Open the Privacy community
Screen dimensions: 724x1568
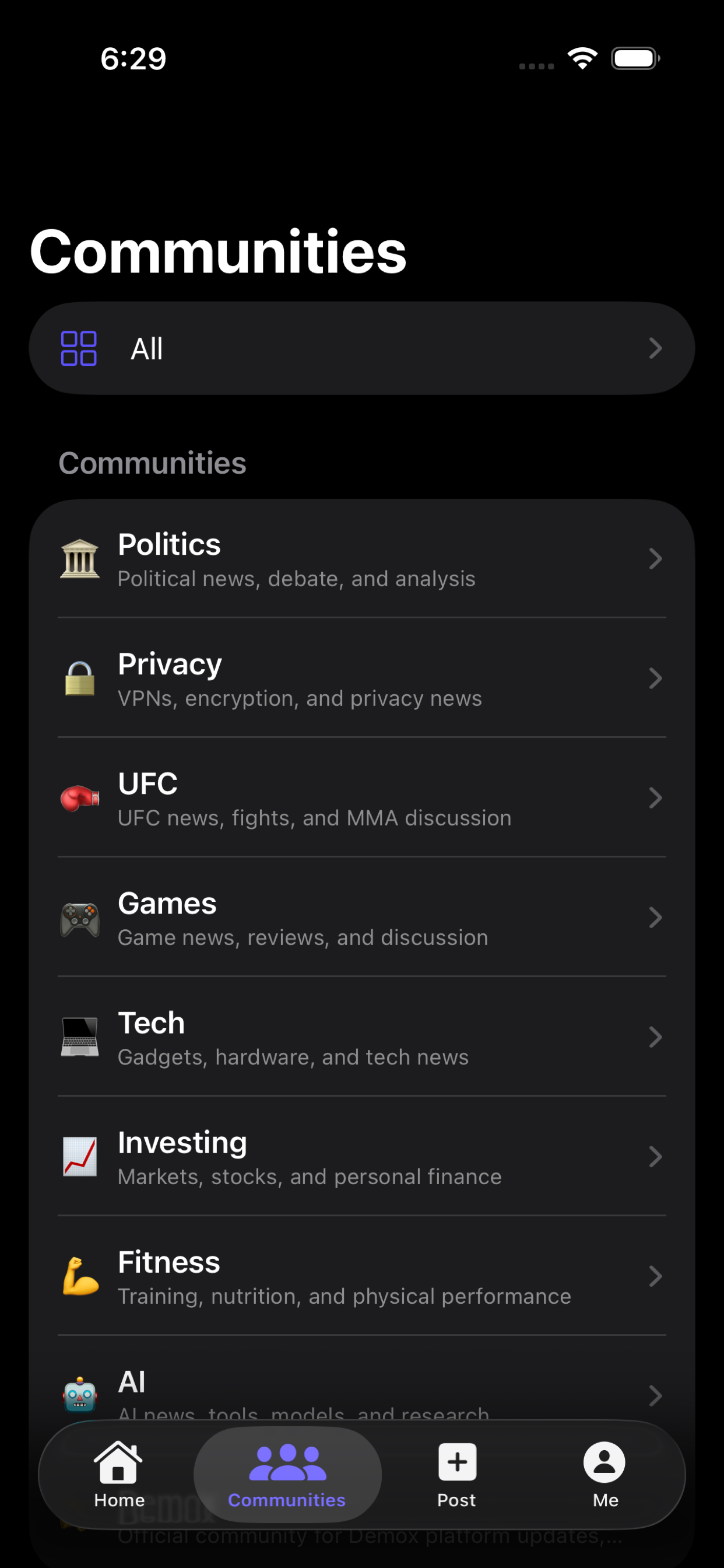pyautogui.click(x=361, y=678)
